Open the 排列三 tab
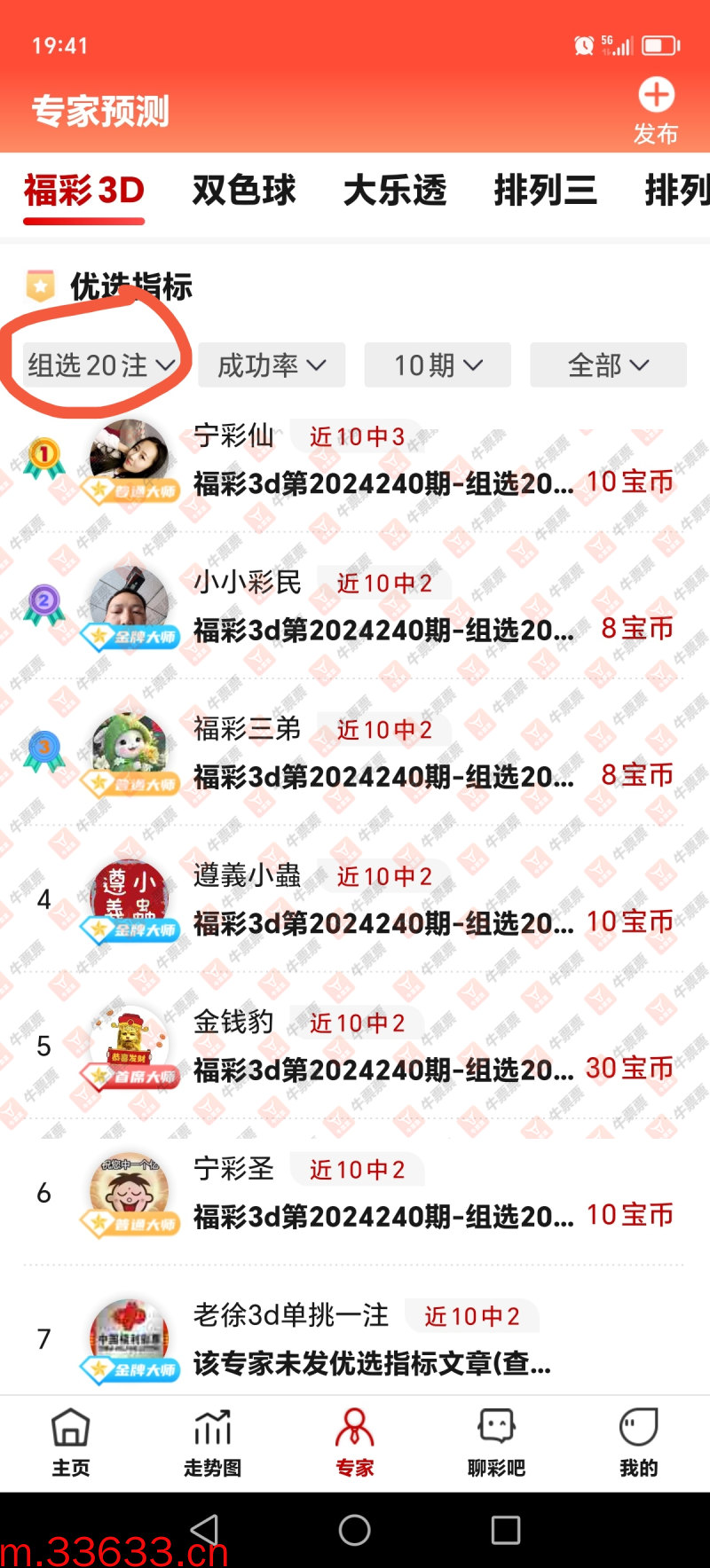 click(x=545, y=191)
